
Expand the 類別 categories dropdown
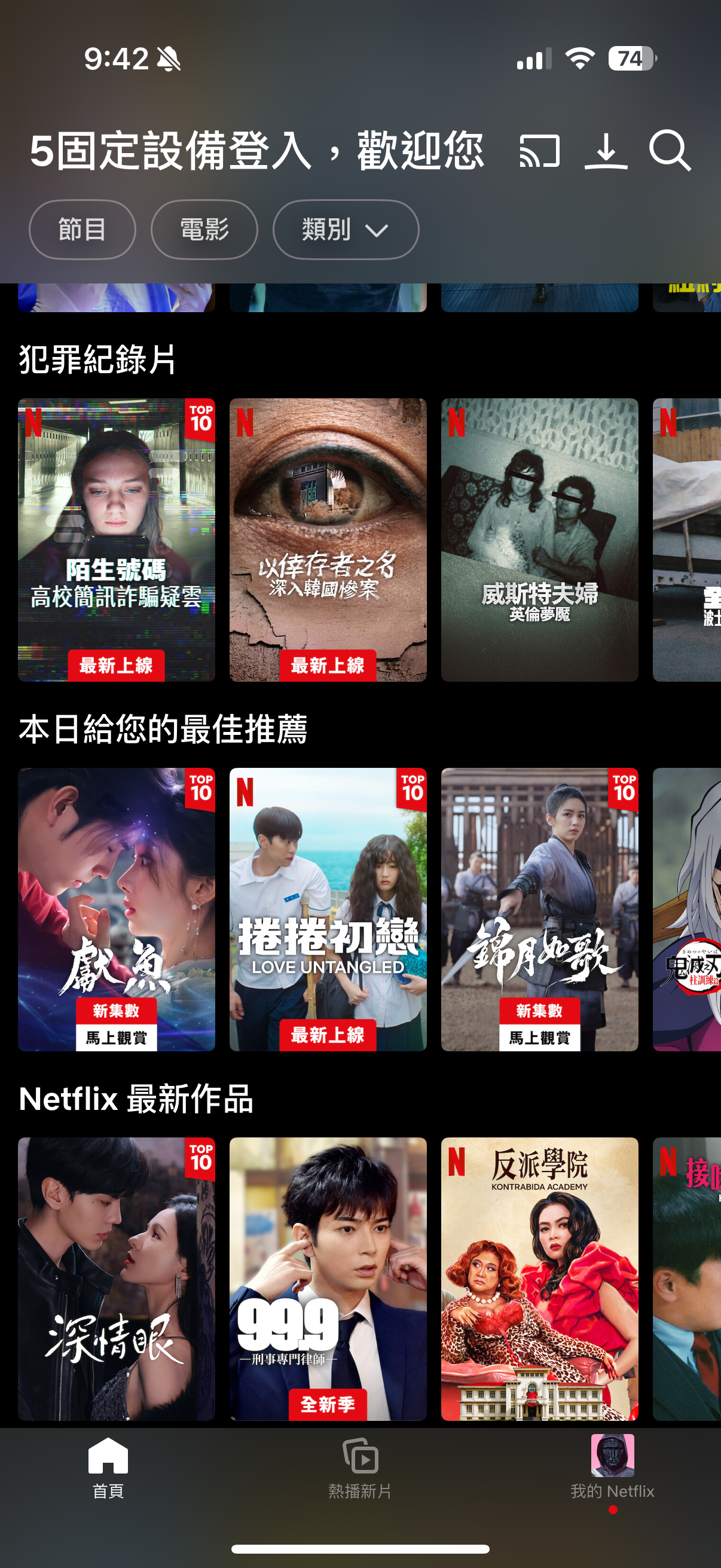pos(346,230)
